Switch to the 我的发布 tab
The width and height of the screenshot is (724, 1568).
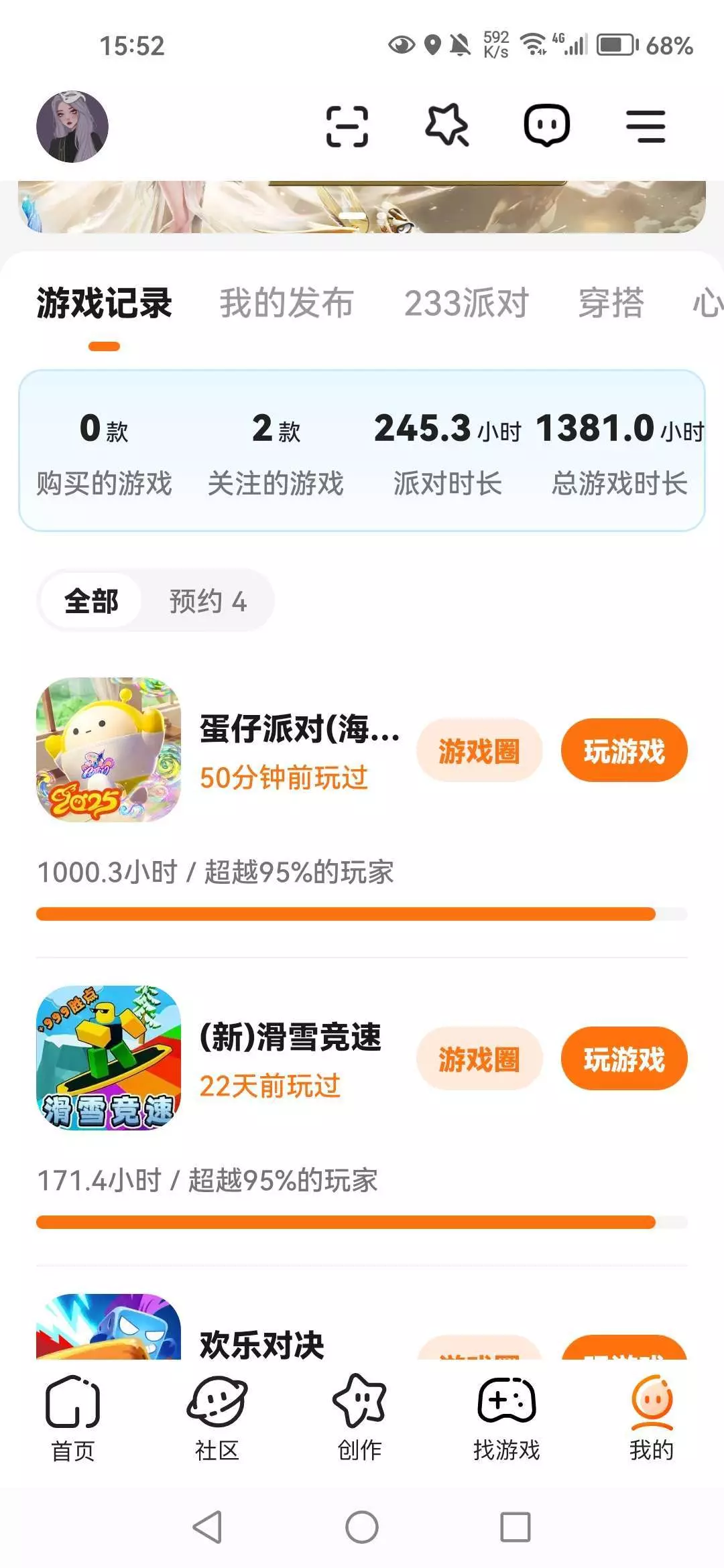pos(286,303)
